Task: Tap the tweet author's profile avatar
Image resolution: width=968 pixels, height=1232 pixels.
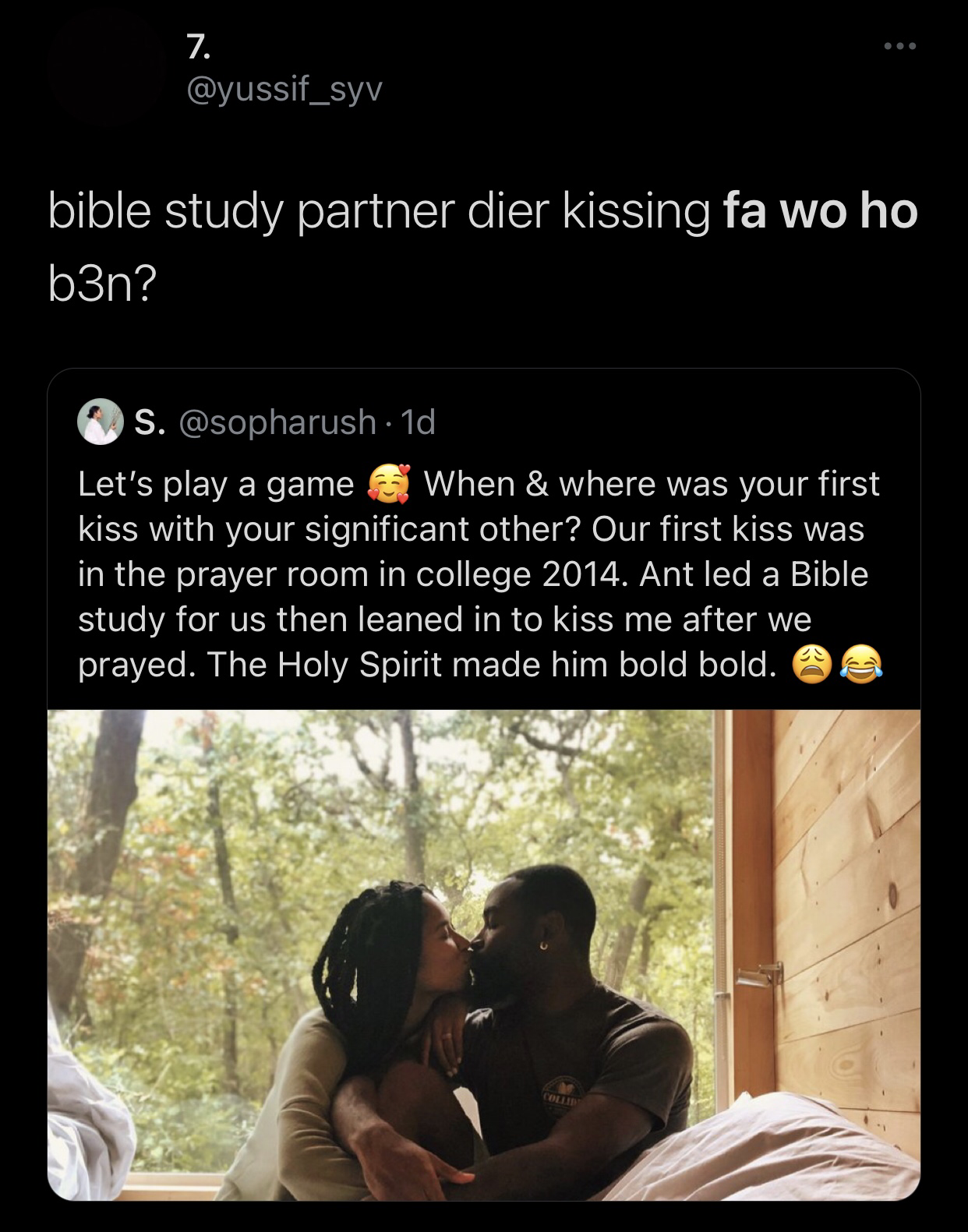Action: pyautogui.click(x=105, y=72)
